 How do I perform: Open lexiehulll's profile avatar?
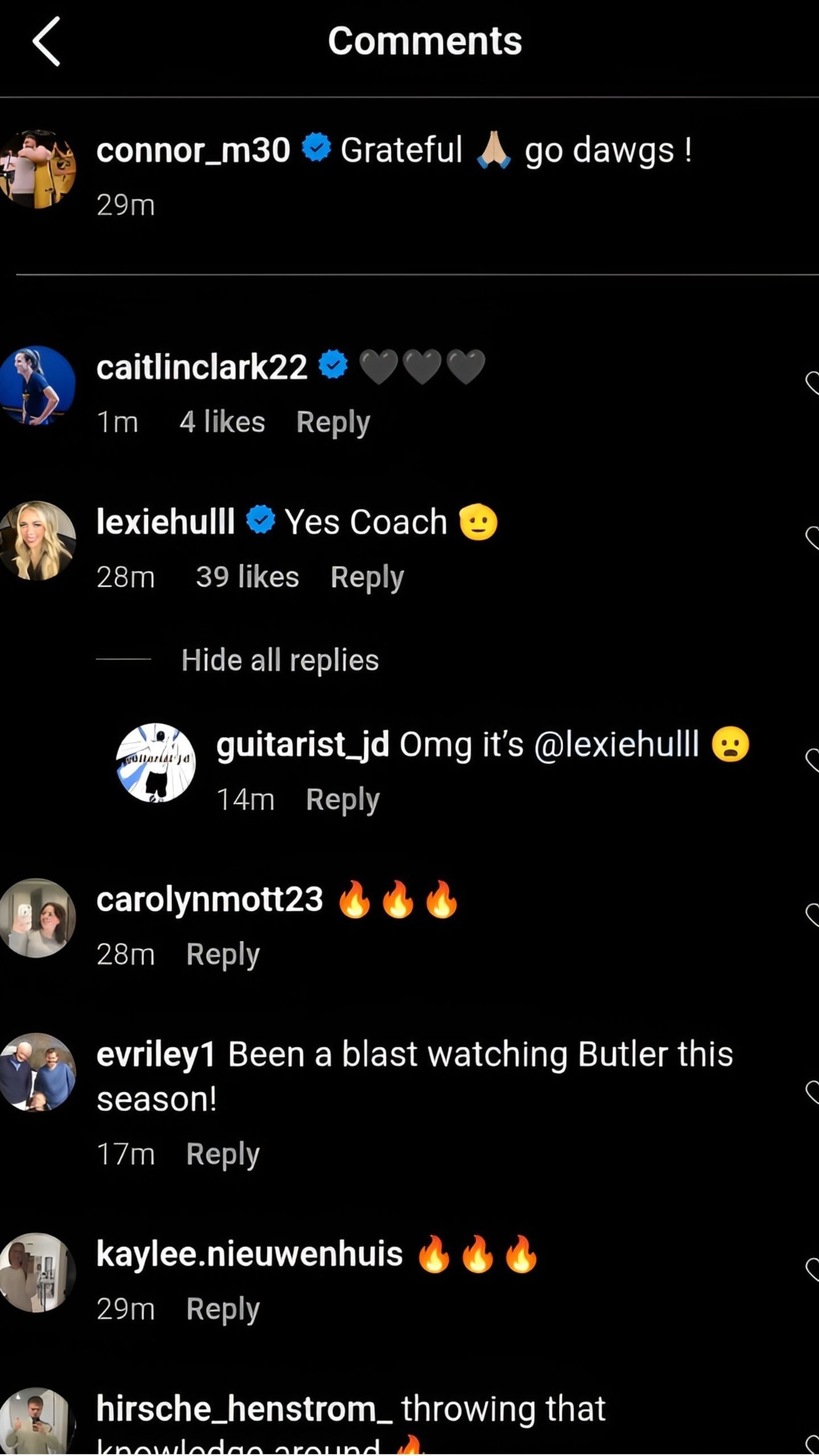click(x=38, y=541)
